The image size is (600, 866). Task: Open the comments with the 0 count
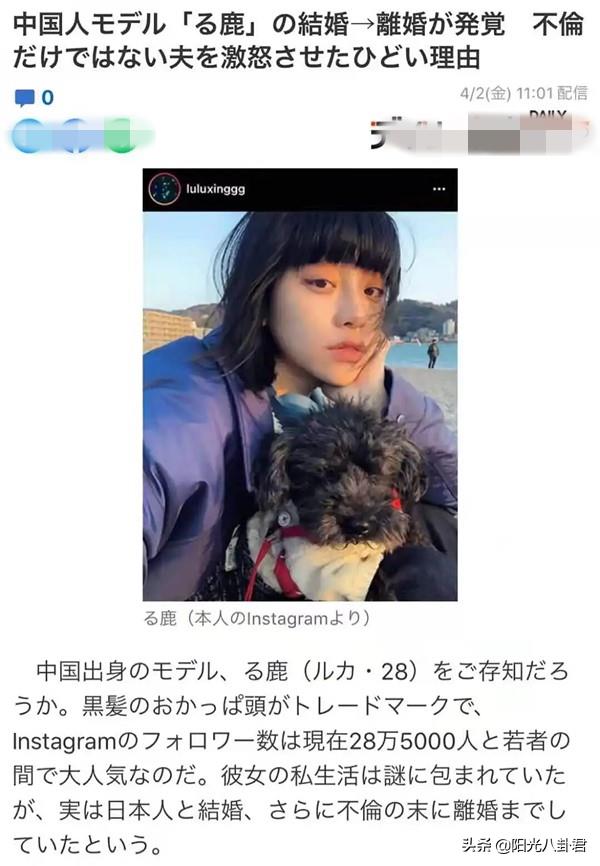coord(33,98)
